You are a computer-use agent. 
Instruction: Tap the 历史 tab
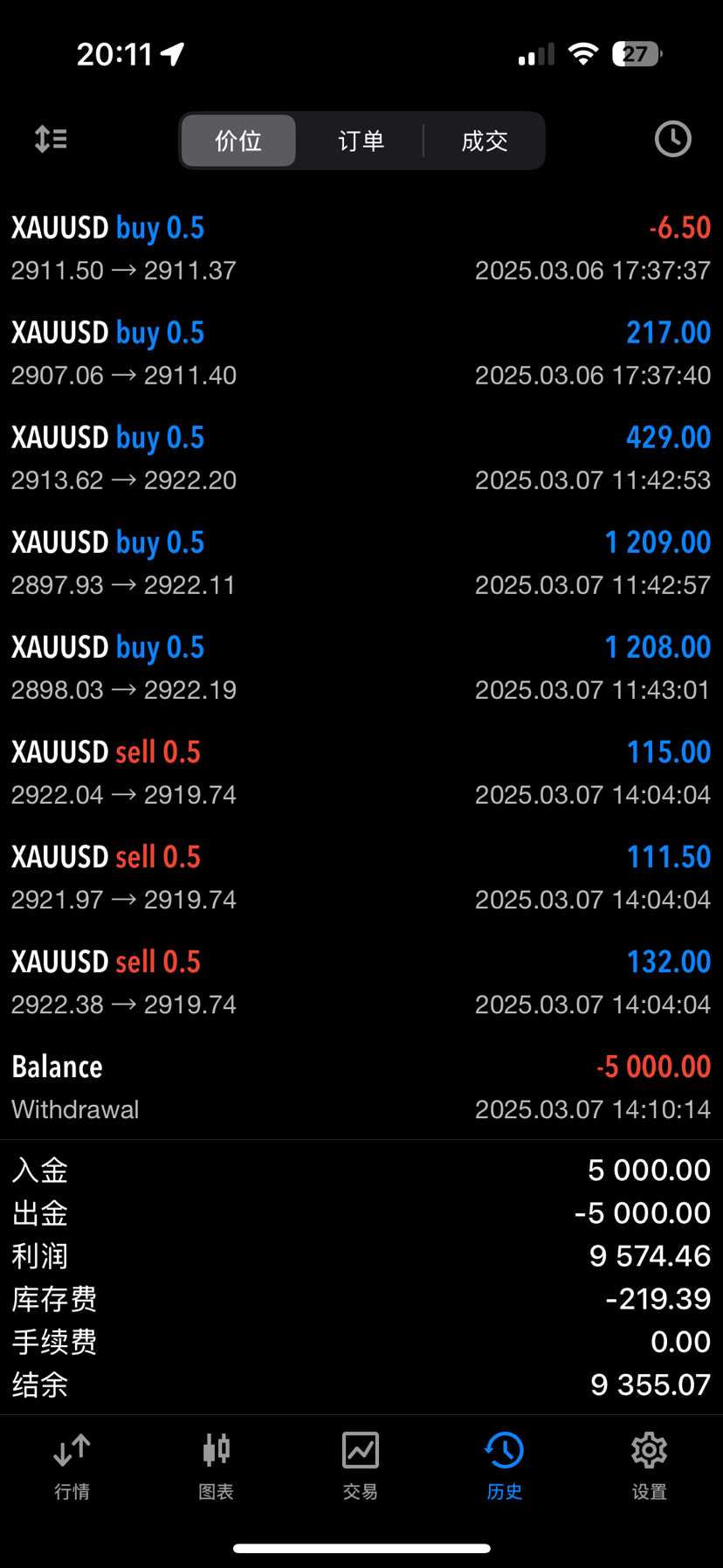(504, 1466)
